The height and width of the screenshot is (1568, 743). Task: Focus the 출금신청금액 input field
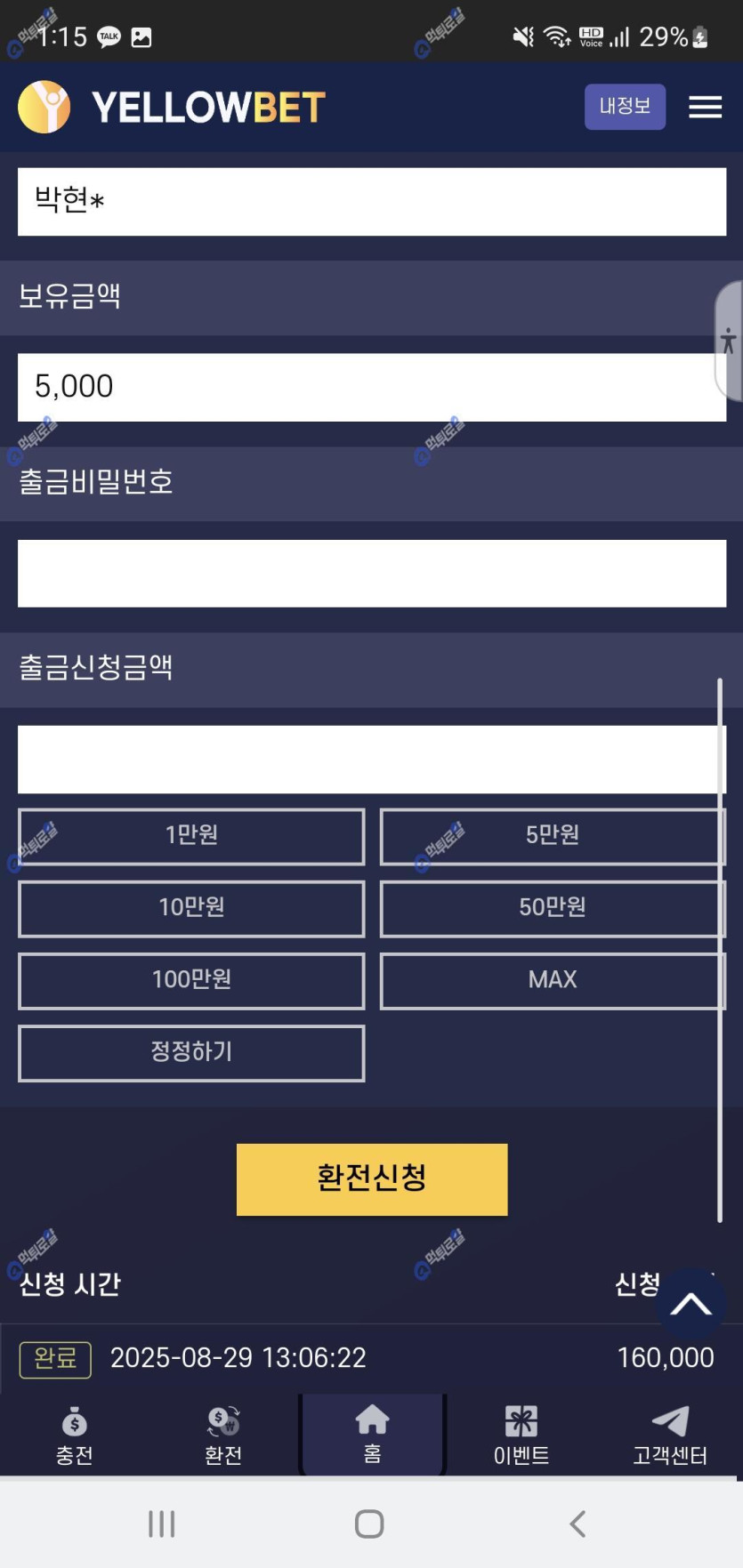click(371, 759)
